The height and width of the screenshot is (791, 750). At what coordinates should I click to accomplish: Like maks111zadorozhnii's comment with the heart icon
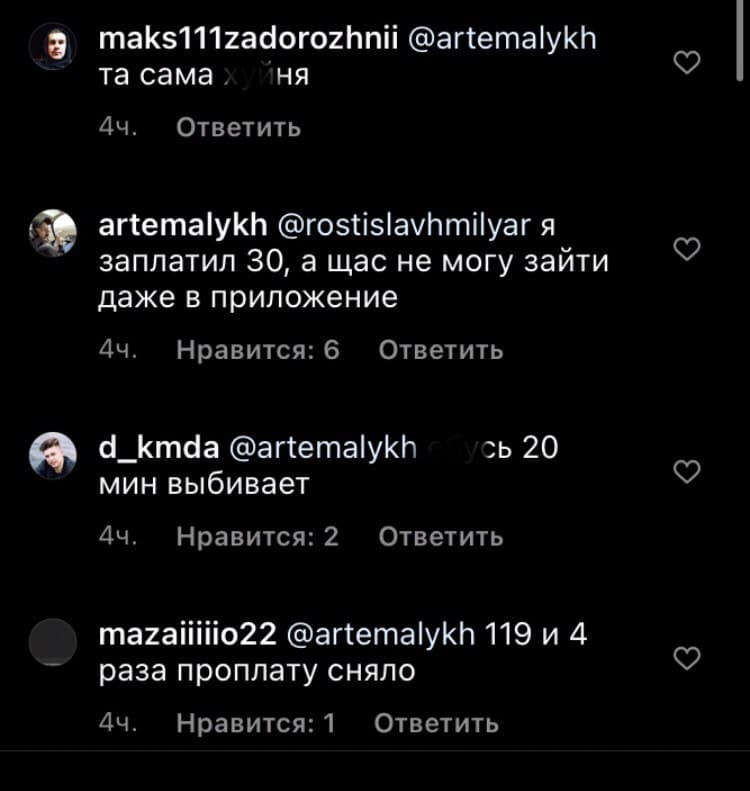pos(686,62)
